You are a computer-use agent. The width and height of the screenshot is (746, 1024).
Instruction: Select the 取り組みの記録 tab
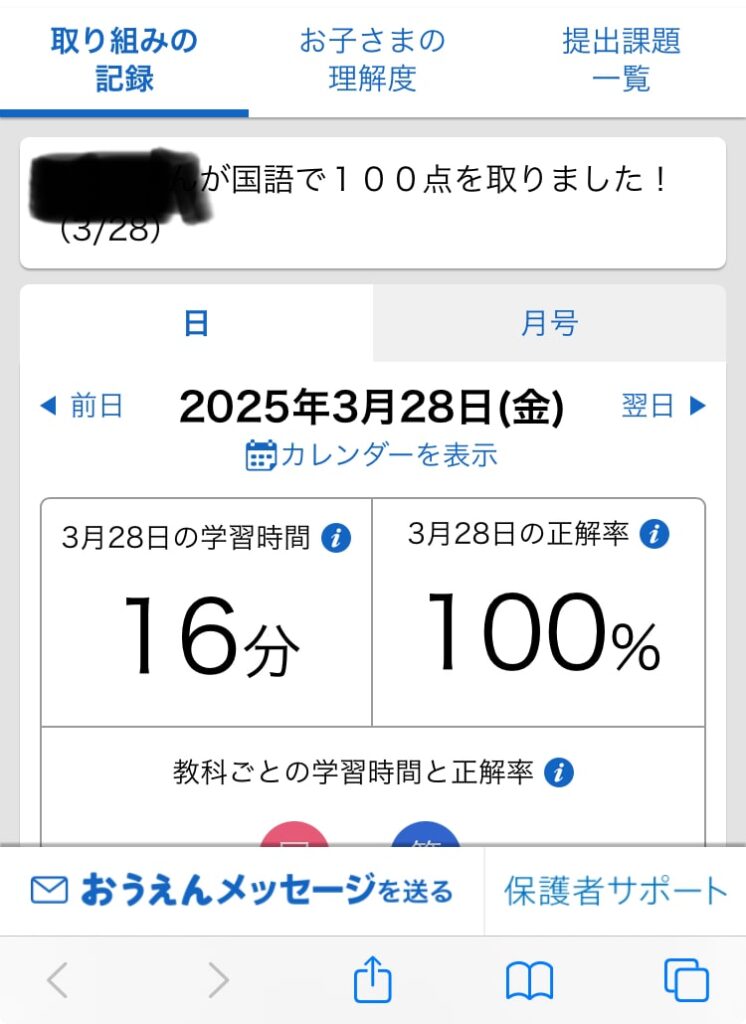point(124,59)
